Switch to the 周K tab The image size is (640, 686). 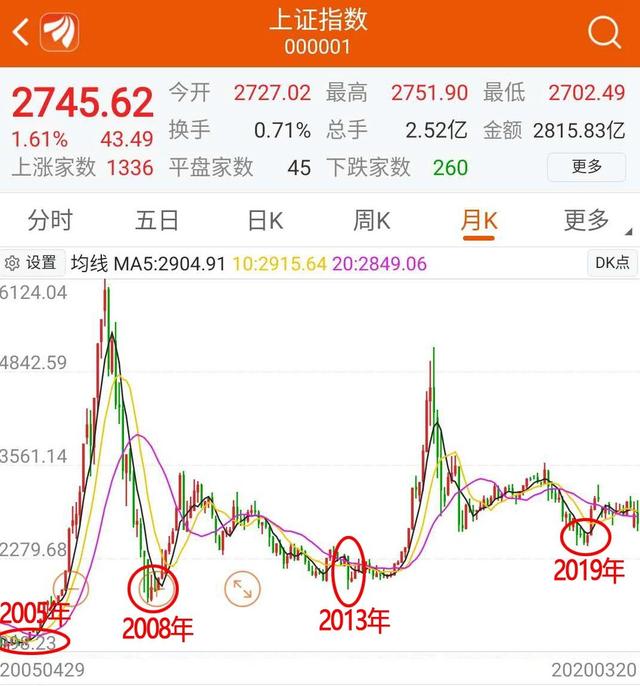[371, 220]
